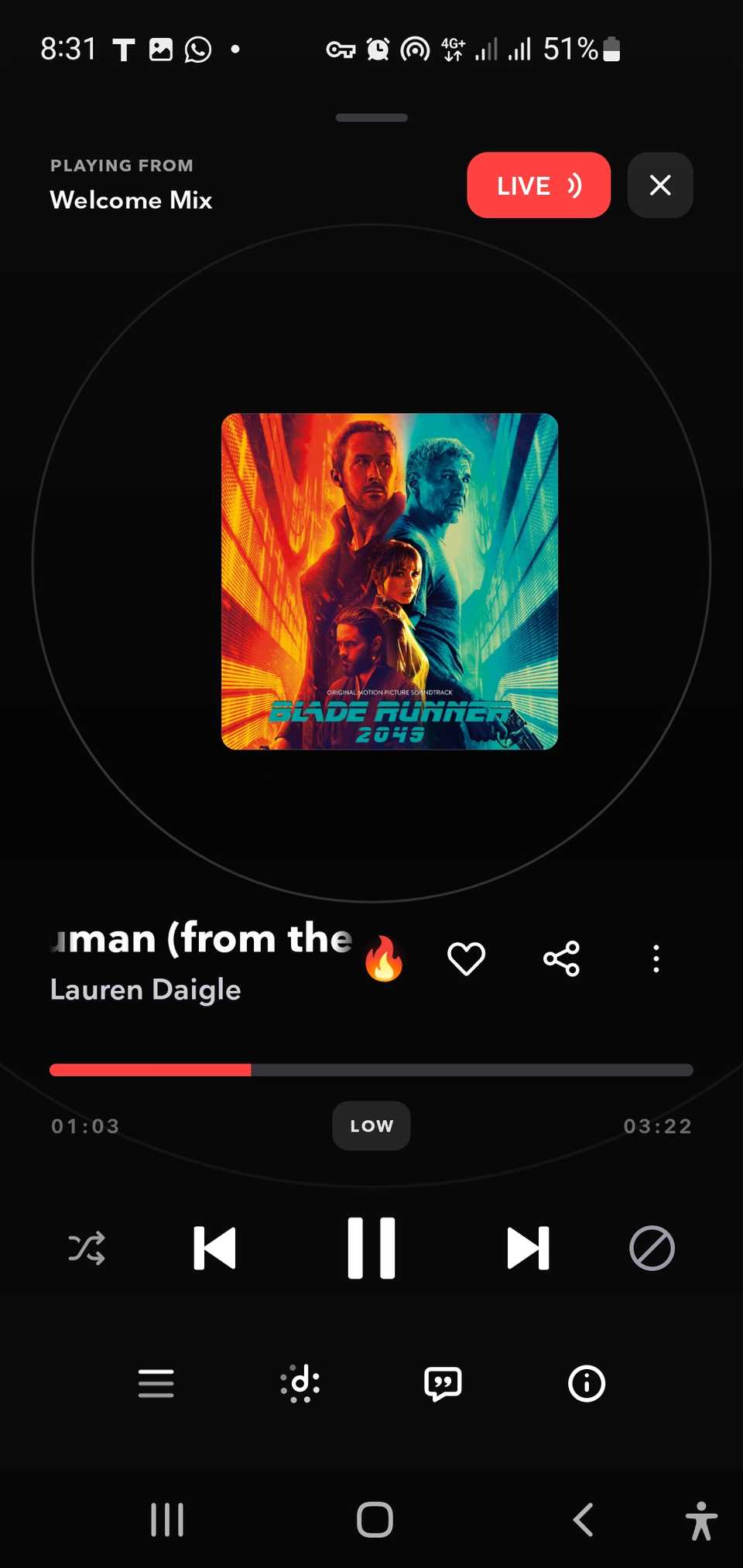The width and height of the screenshot is (743, 1568).
Task: Block this track with the ban icon
Action: (652, 1247)
